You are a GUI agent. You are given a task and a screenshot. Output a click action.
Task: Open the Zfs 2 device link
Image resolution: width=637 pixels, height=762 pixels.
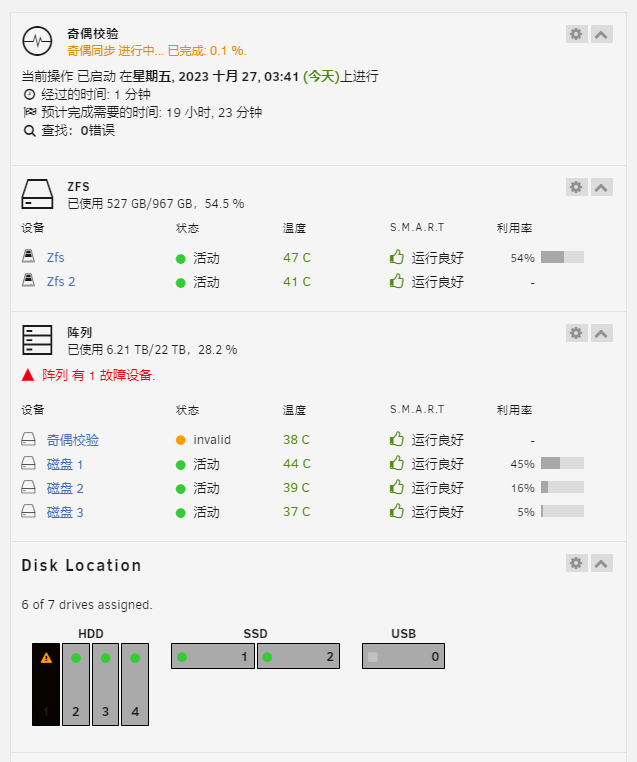pyautogui.click(x=61, y=281)
